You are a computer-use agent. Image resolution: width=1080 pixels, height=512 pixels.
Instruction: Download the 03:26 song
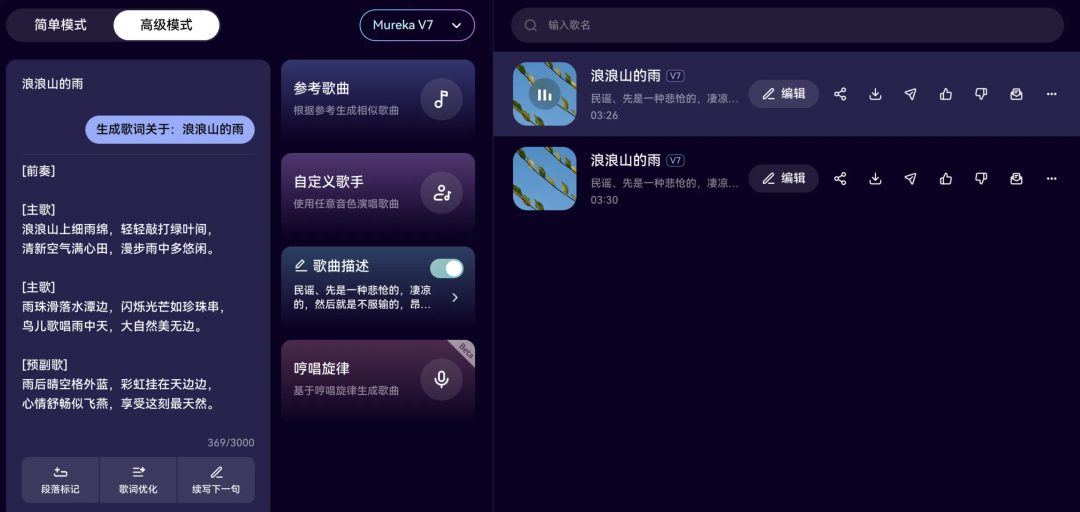875,94
